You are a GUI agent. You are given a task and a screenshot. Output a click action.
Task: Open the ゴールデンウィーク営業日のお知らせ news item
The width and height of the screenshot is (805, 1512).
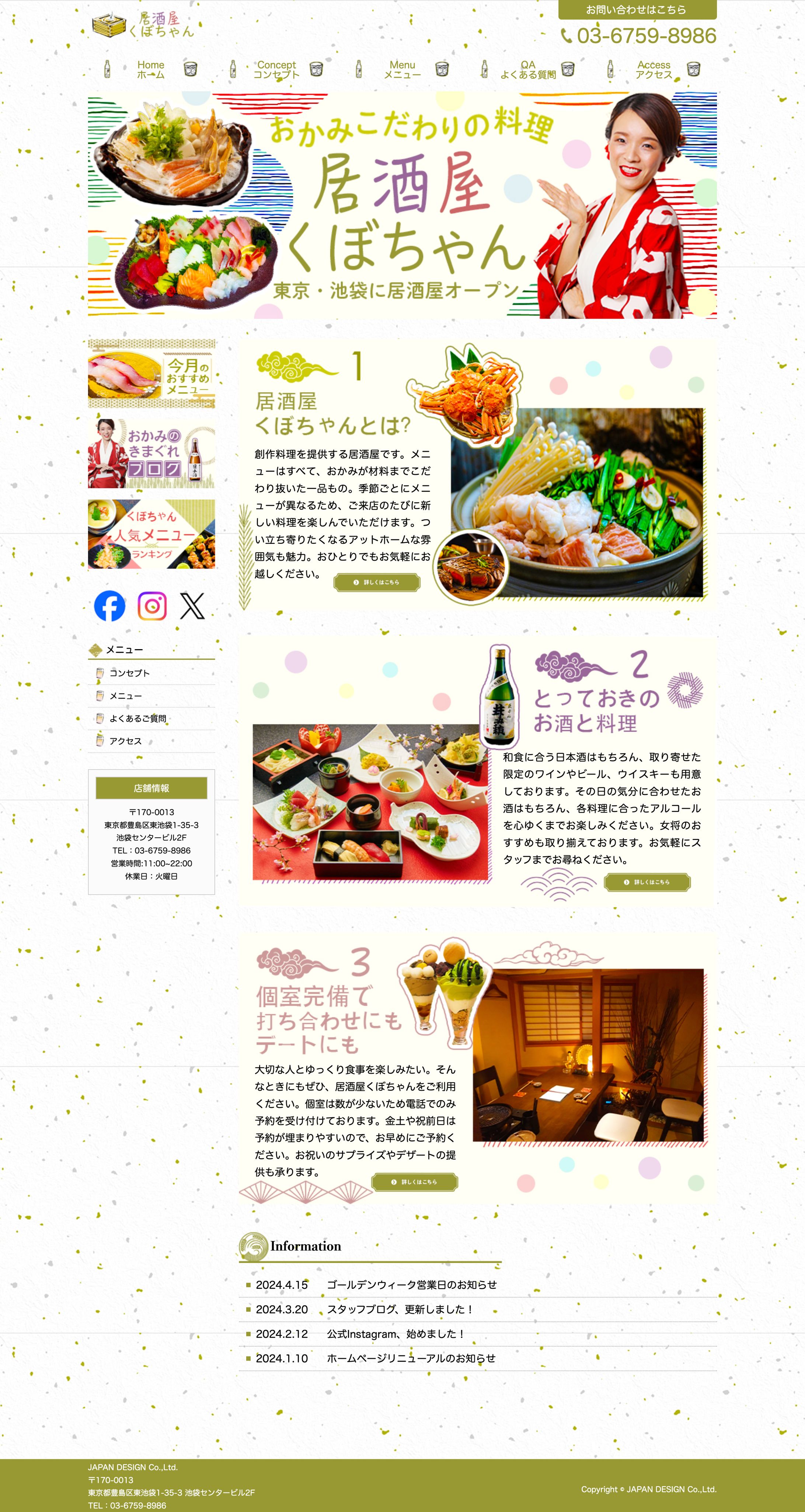pyautogui.click(x=412, y=1285)
